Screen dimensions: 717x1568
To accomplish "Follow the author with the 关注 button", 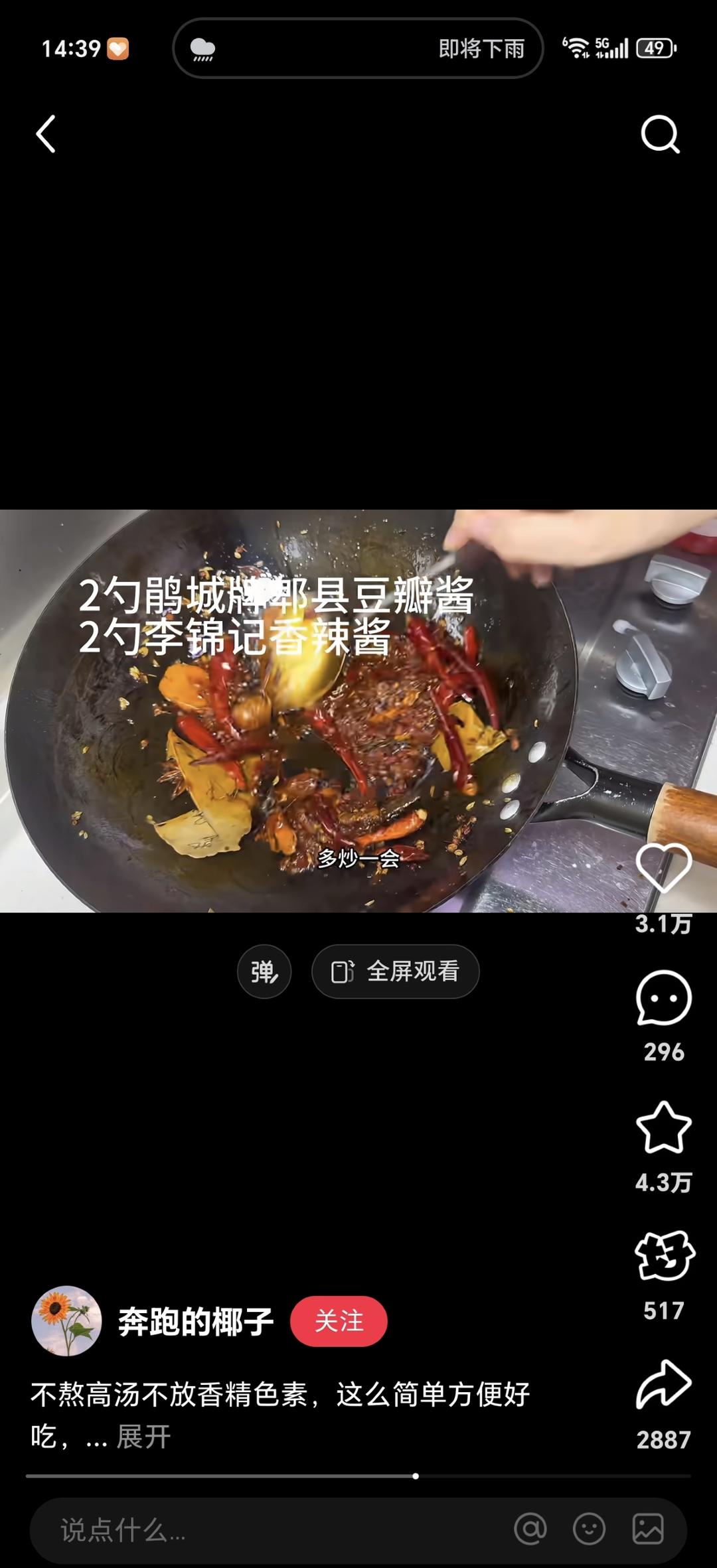I will coord(339,1321).
